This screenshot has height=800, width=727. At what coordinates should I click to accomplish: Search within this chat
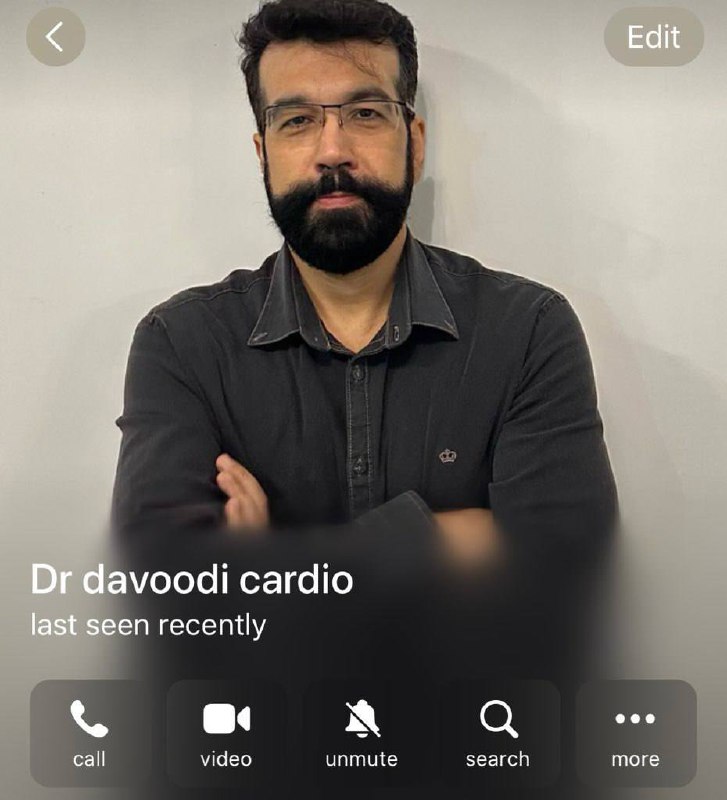pyautogui.click(x=498, y=733)
